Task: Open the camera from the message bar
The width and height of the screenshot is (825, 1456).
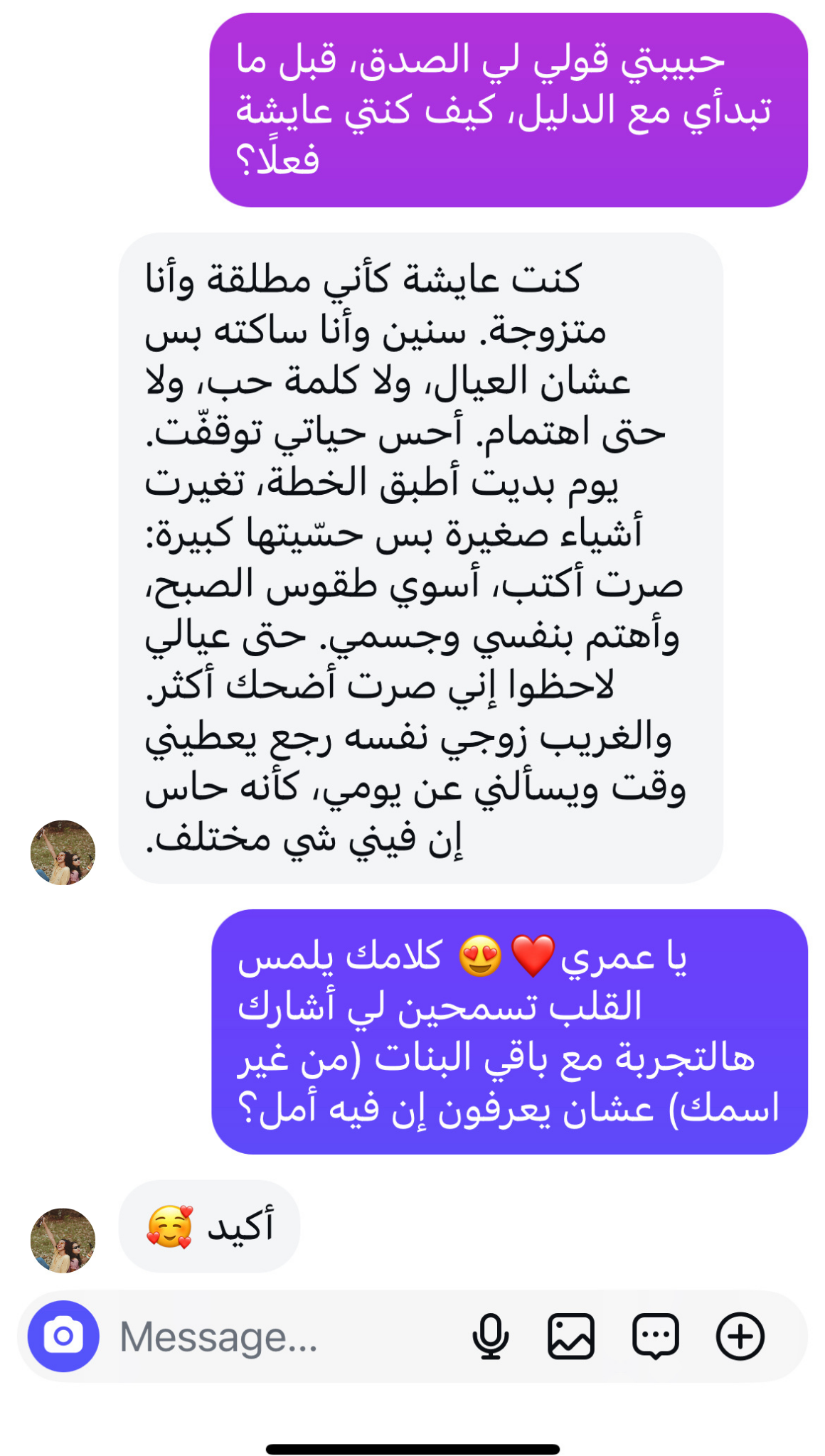Action: tap(63, 1337)
